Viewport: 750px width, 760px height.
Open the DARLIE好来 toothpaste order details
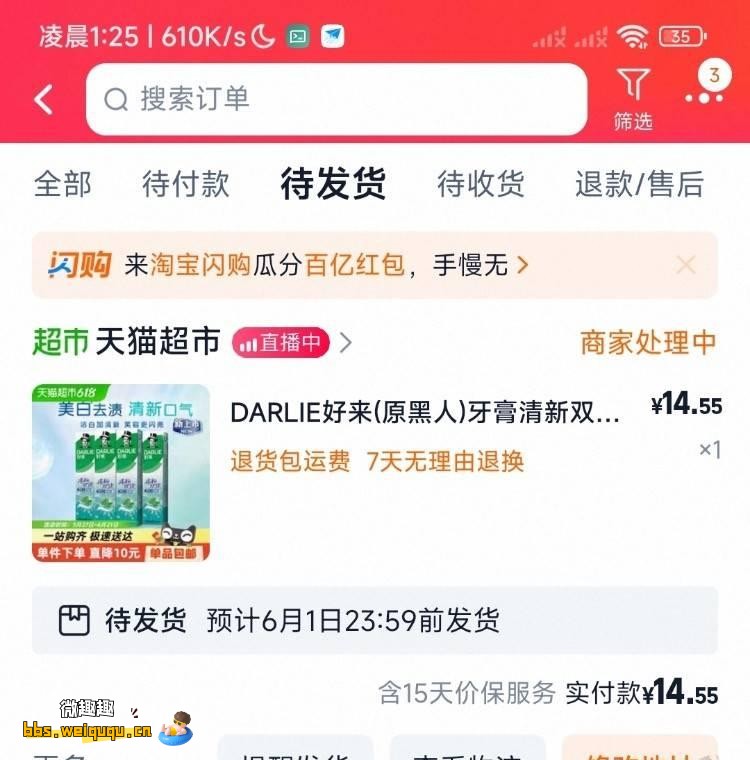(x=425, y=412)
